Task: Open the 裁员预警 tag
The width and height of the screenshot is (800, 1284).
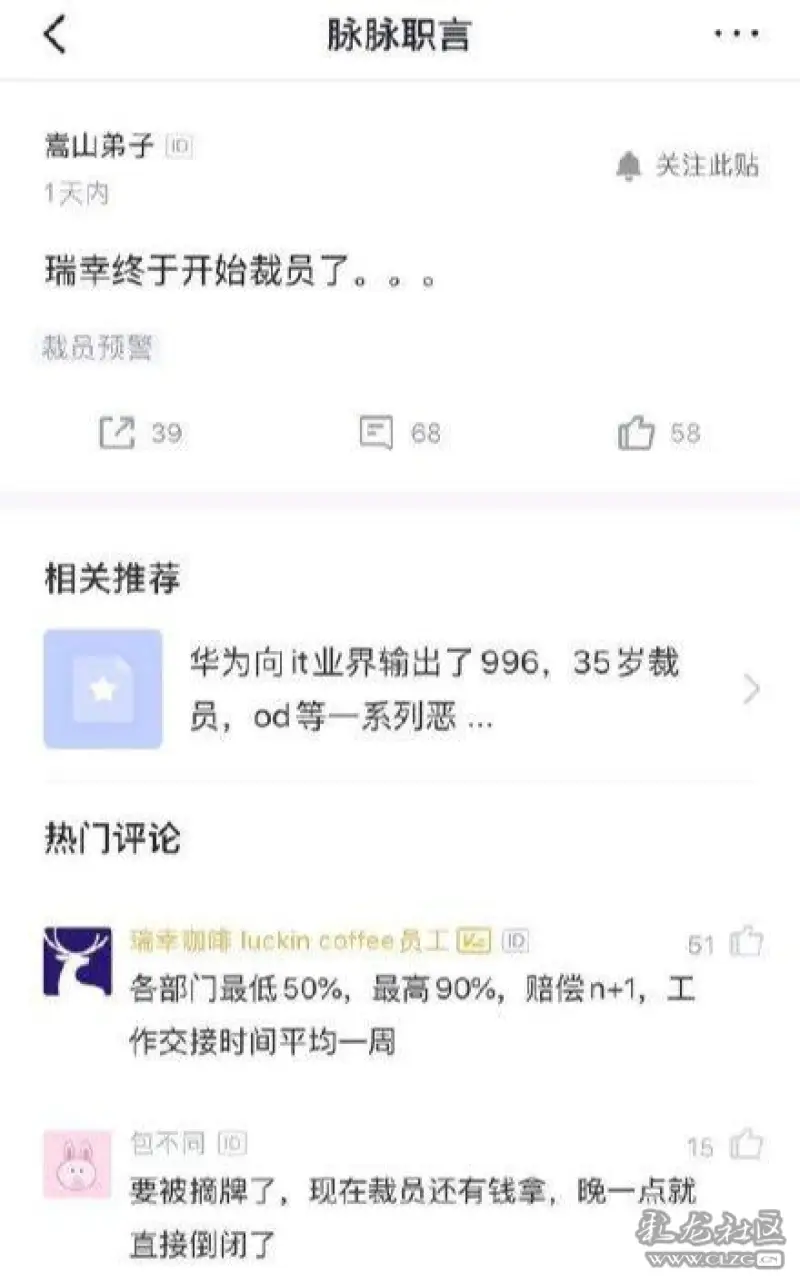Action: (97, 347)
